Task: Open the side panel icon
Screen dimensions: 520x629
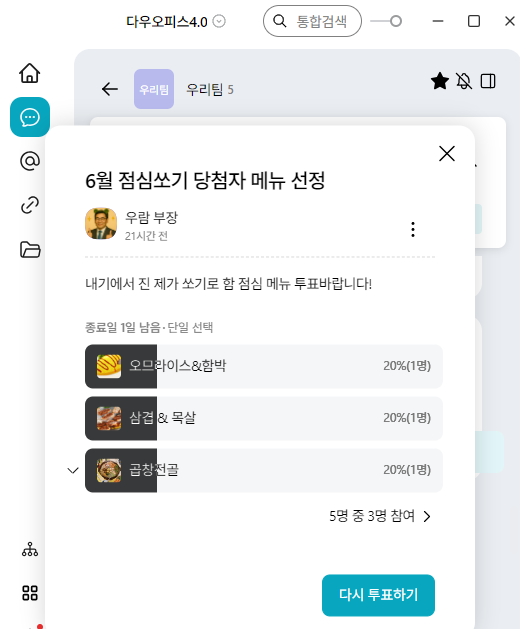Action: click(x=488, y=81)
